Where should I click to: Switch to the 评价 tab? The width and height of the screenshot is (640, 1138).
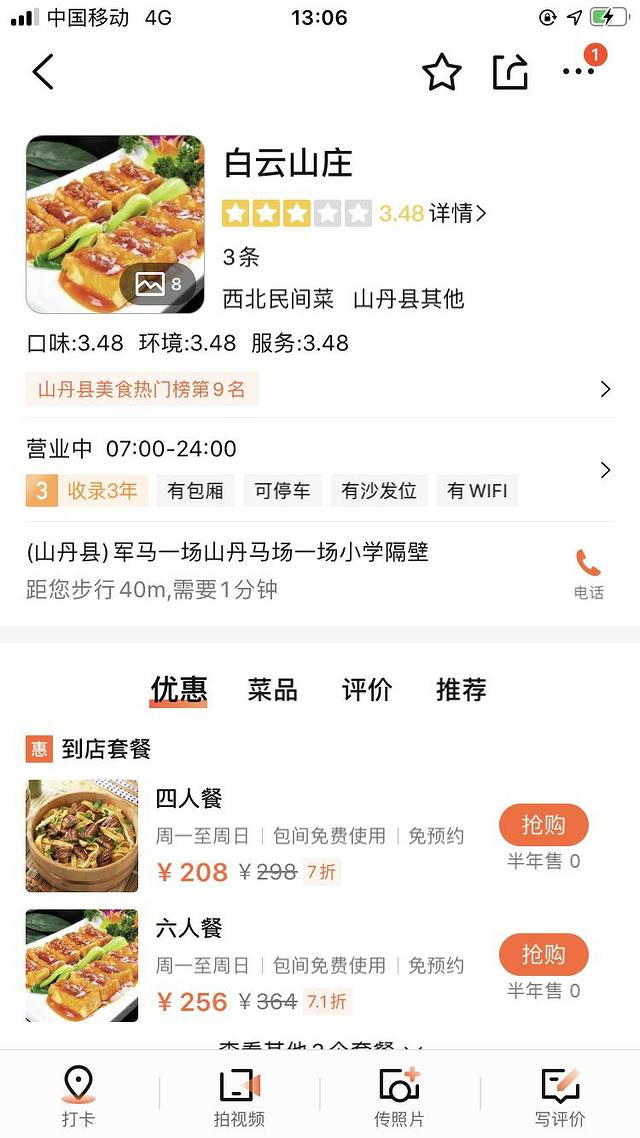point(367,689)
